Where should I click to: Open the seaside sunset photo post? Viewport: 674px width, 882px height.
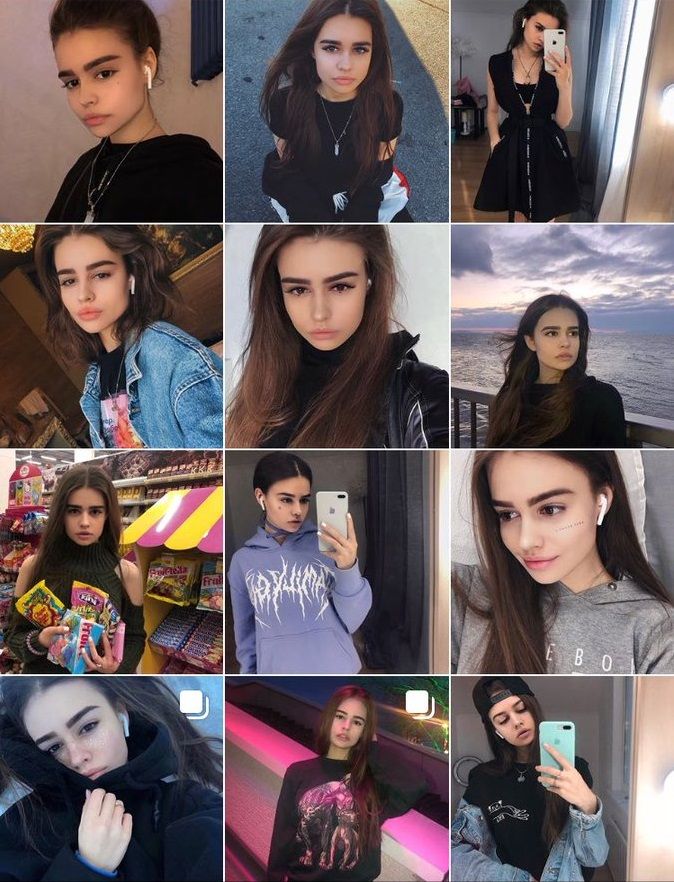coord(562,336)
